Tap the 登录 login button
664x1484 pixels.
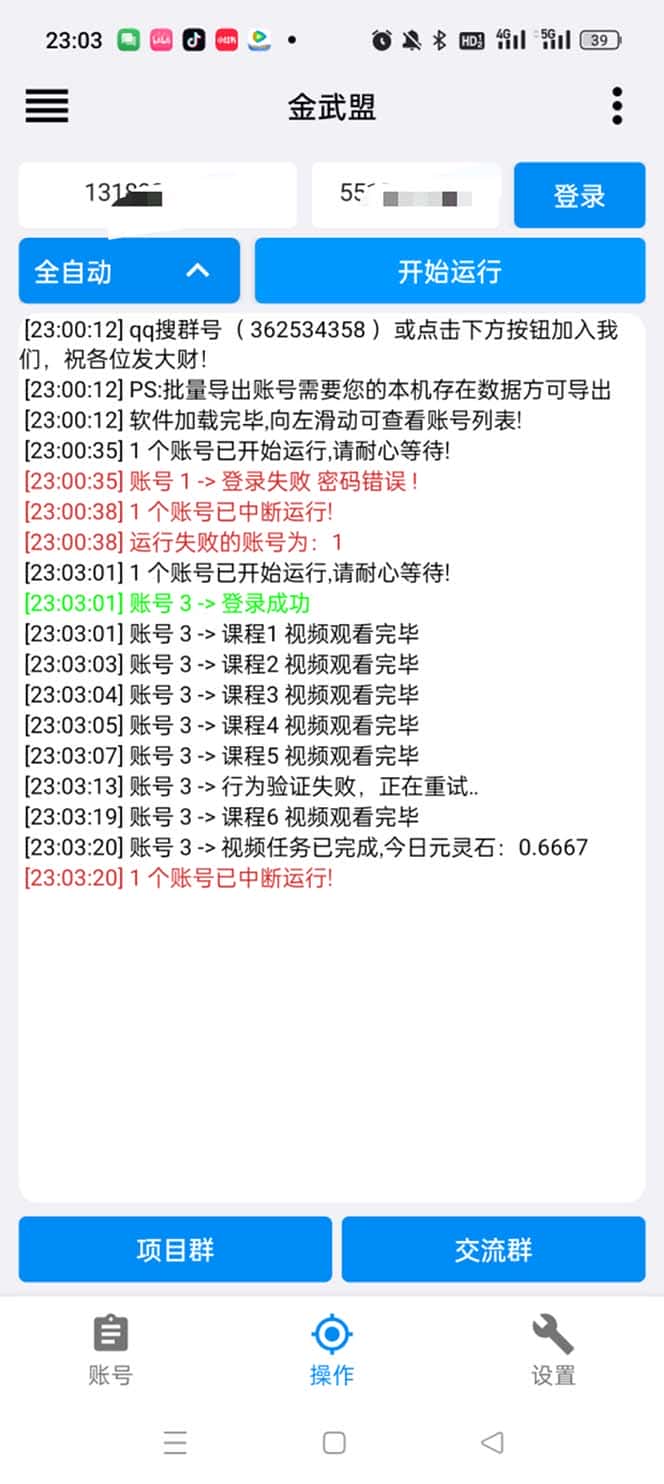[579, 195]
